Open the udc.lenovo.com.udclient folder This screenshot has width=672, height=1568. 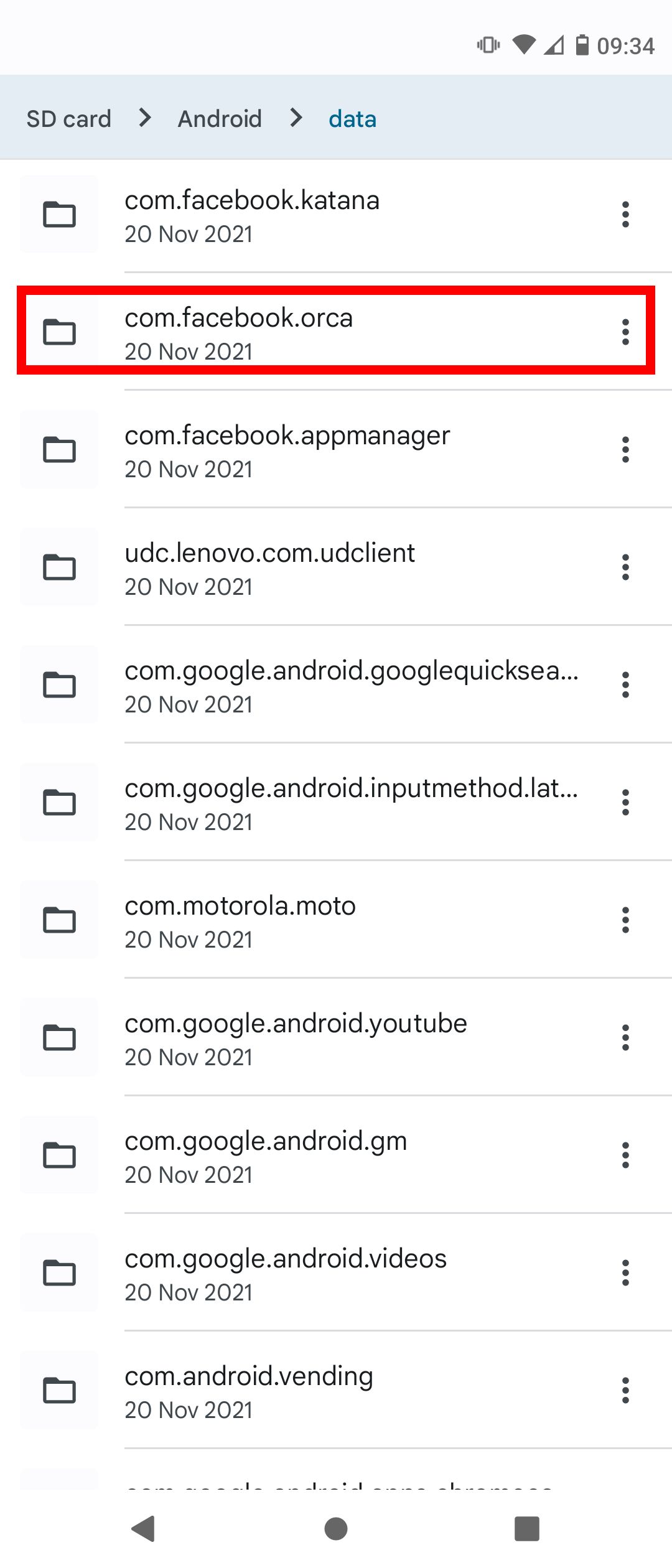point(269,567)
